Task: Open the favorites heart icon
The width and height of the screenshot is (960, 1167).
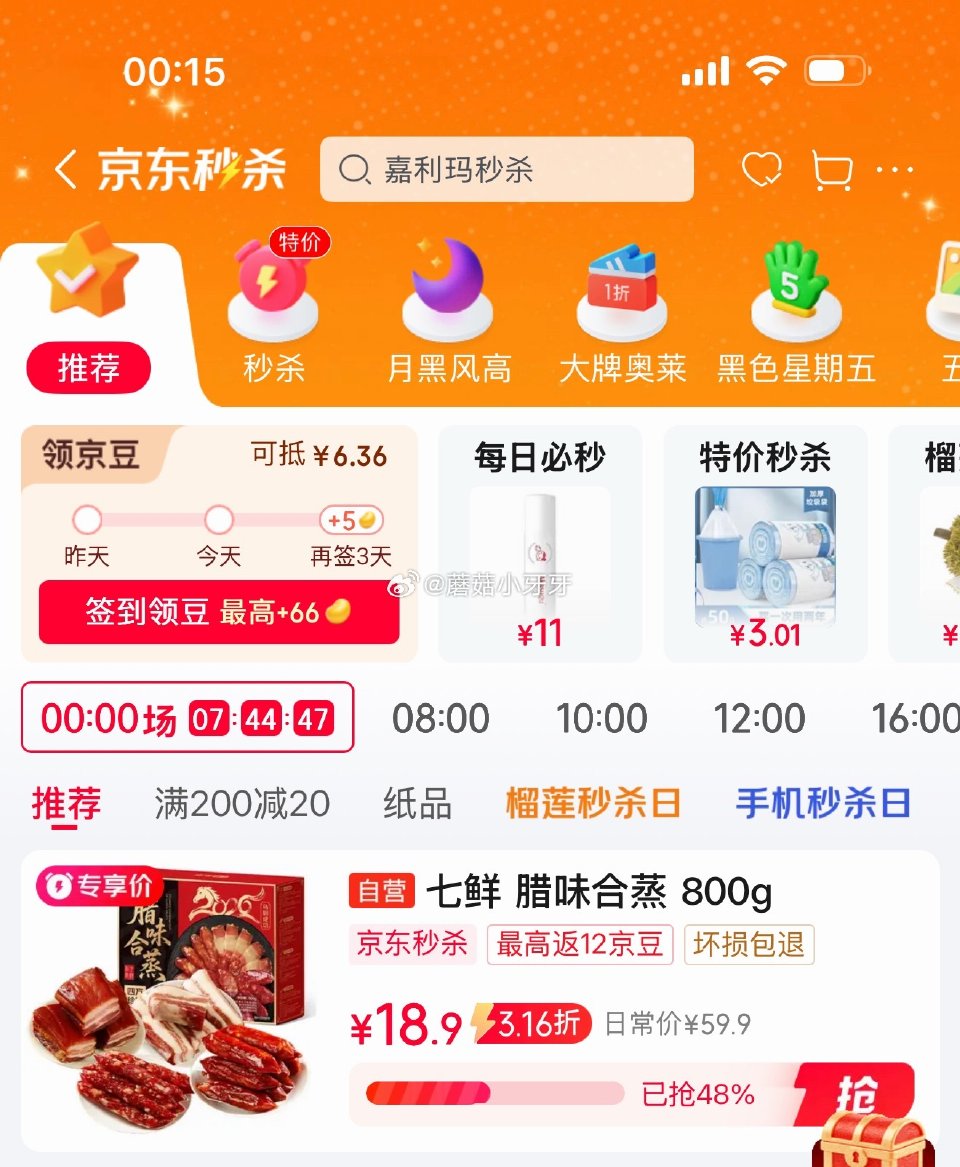Action: (761, 169)
